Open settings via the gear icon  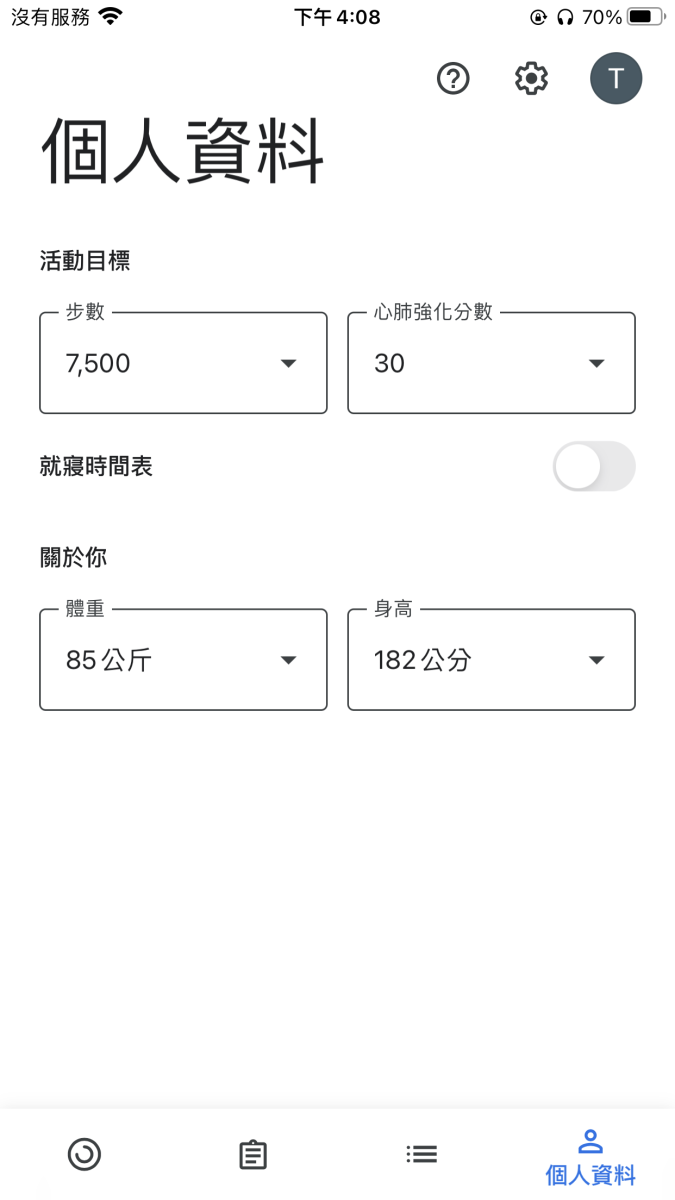(x=531, y=78)
